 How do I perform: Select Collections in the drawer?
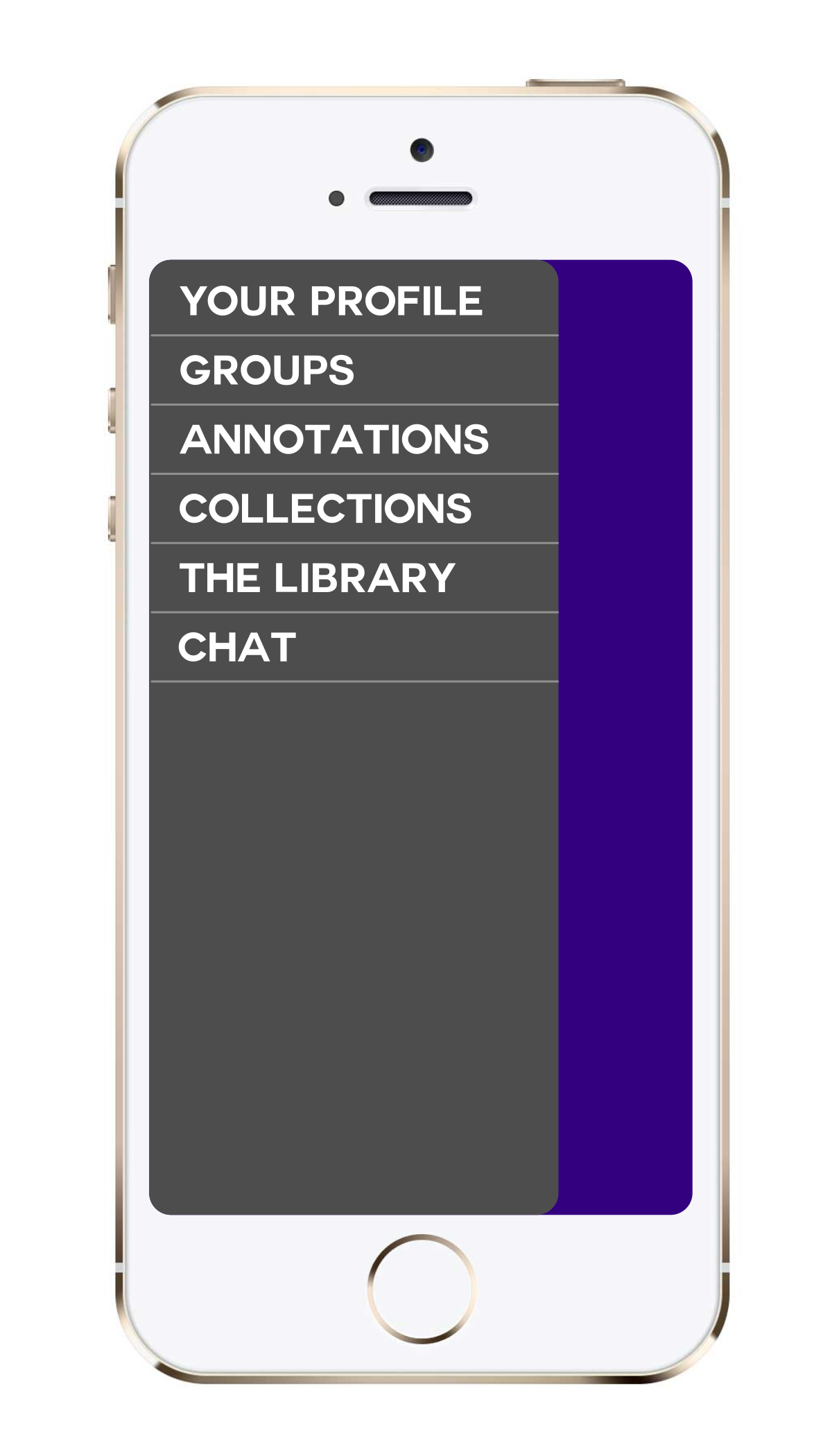click(354, 509)
